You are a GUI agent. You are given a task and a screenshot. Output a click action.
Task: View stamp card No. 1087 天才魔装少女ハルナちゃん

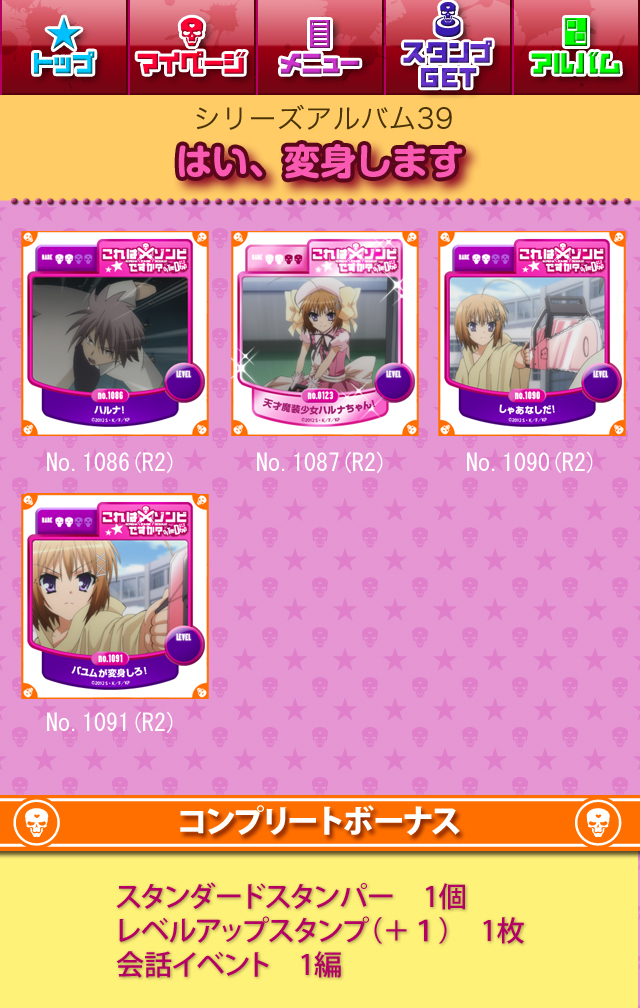coord(324,333)
